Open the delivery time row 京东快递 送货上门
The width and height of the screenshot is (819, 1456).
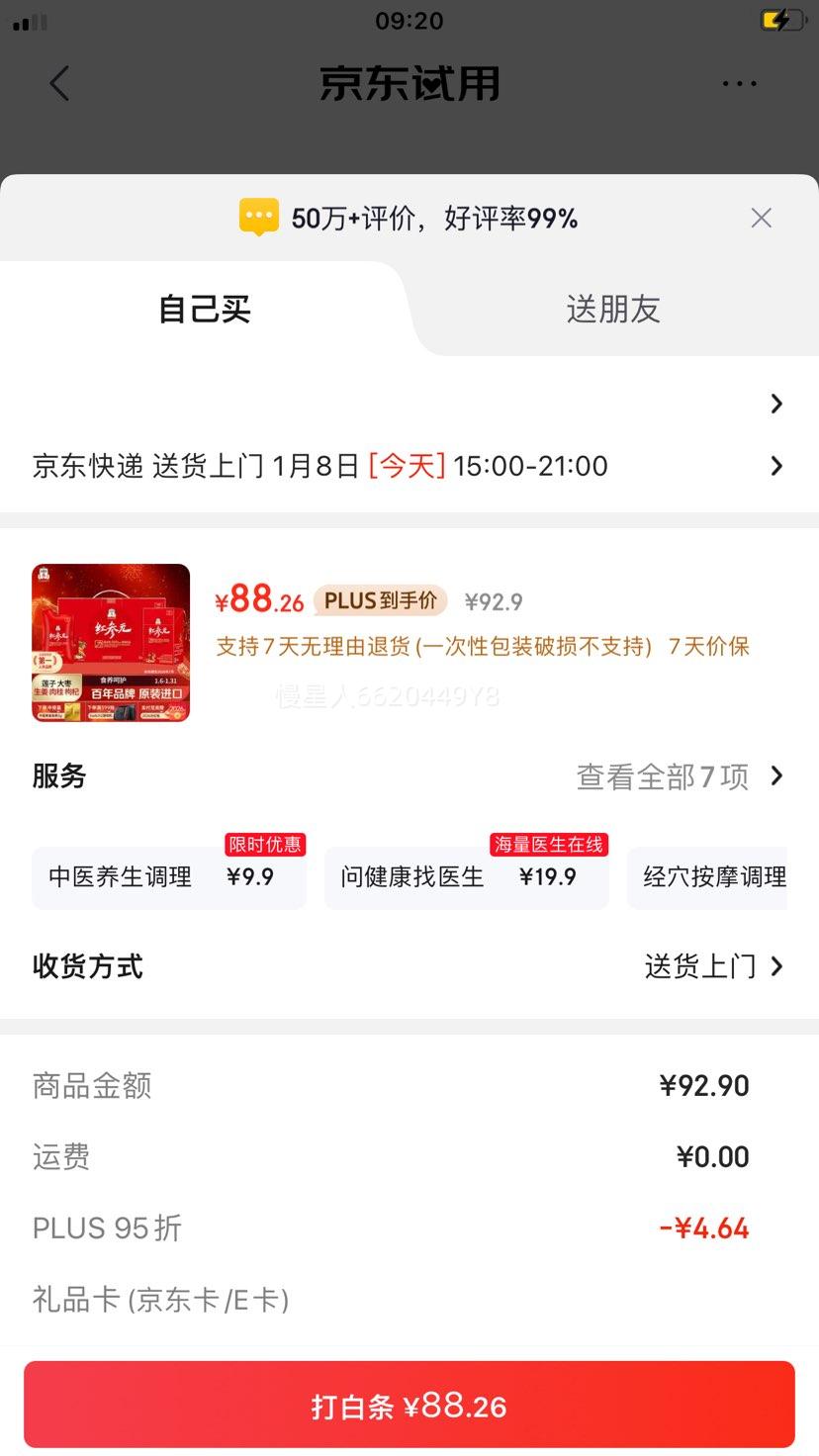tap(409, 466)
